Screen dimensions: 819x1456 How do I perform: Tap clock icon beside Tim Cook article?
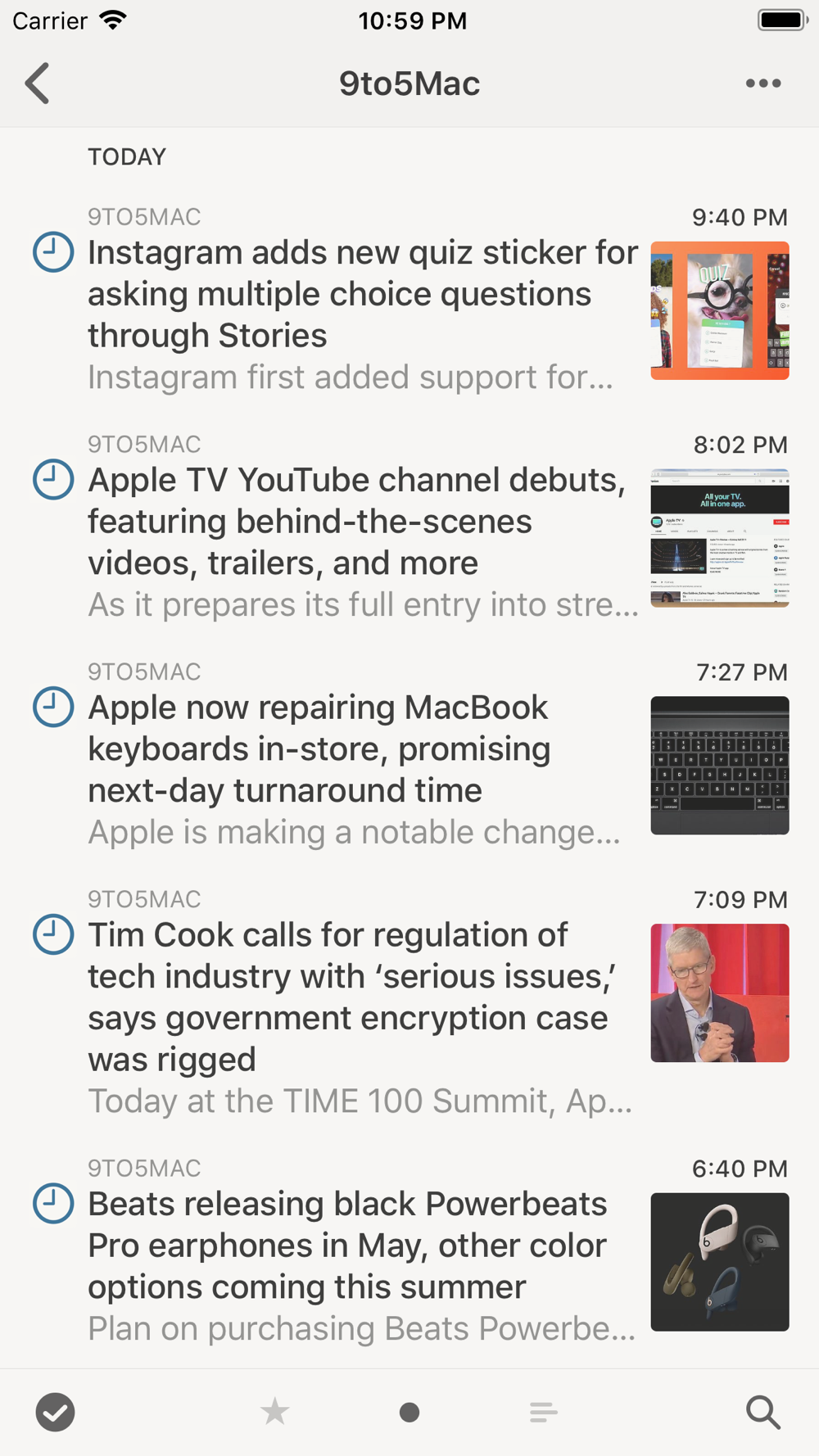(53, 934)
